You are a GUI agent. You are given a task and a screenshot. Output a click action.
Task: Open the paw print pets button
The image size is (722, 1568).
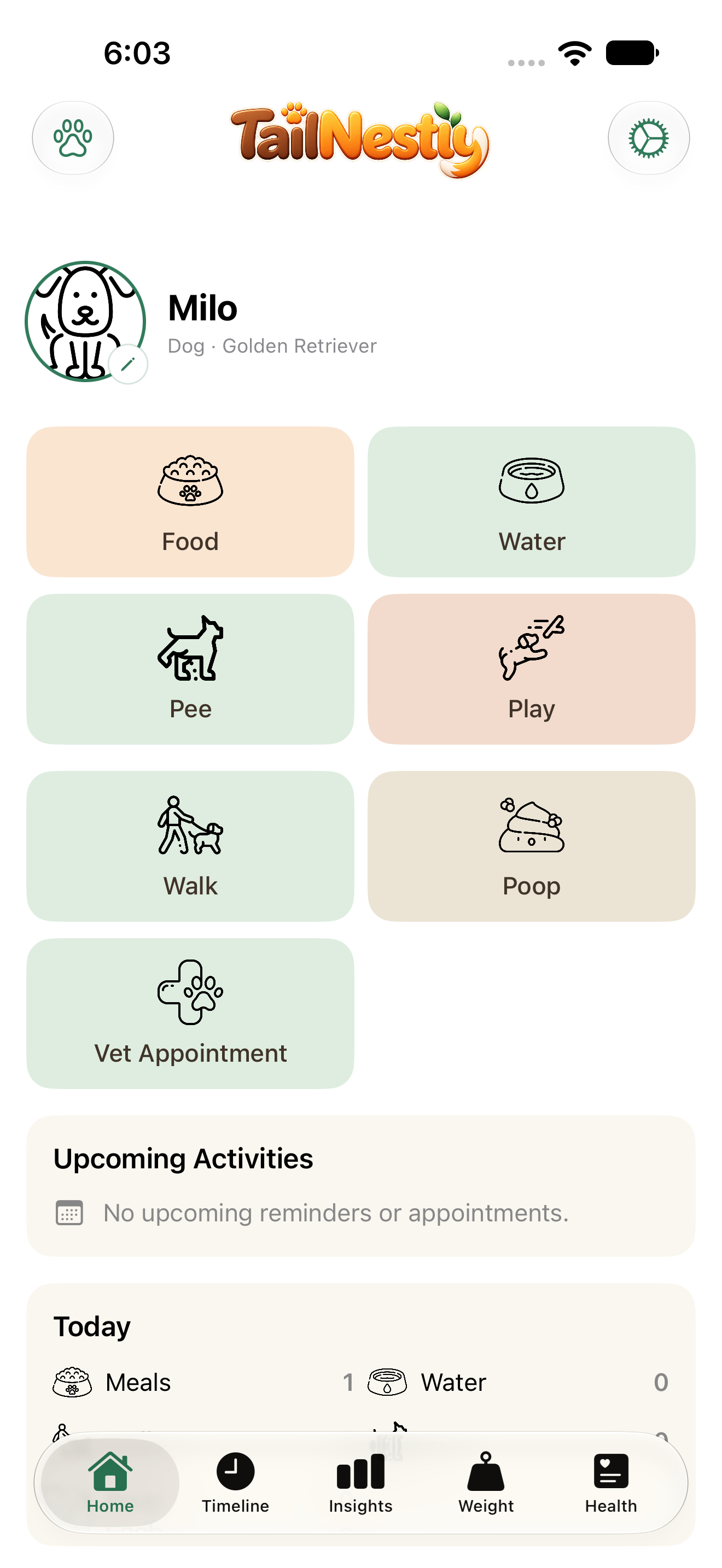tap(73, 138)
